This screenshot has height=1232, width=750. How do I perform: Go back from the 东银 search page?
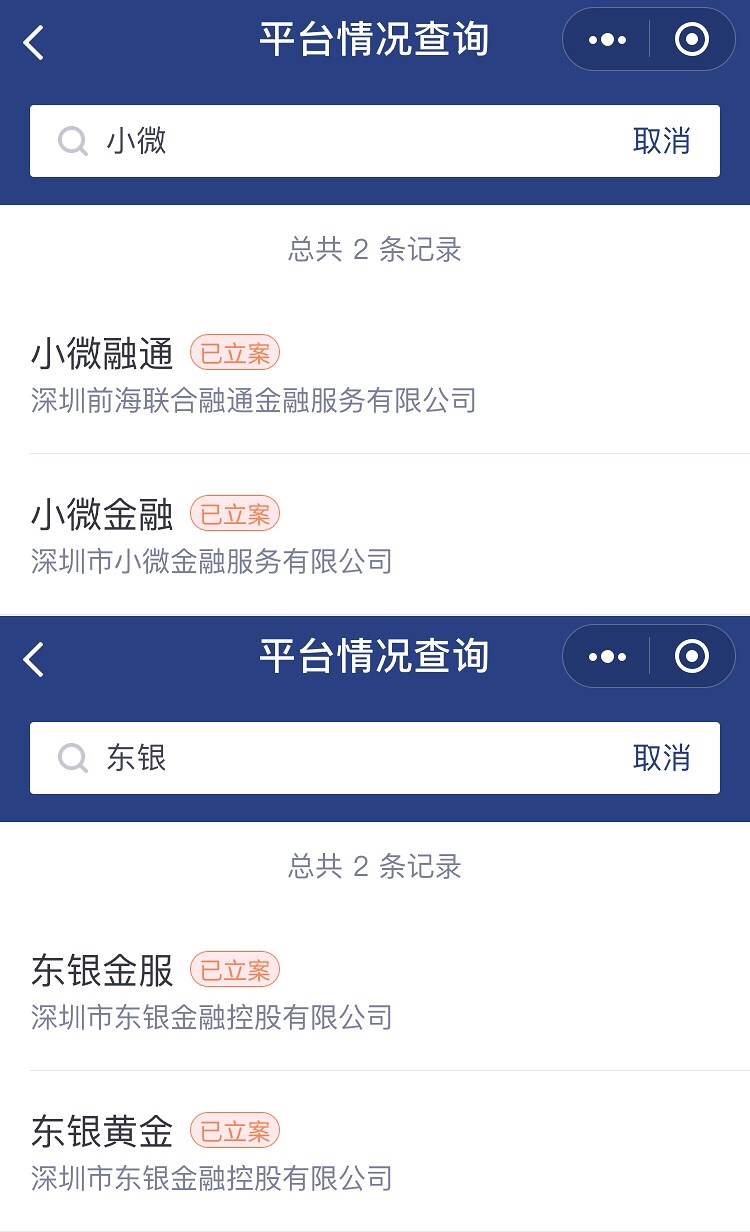point(34,659)
